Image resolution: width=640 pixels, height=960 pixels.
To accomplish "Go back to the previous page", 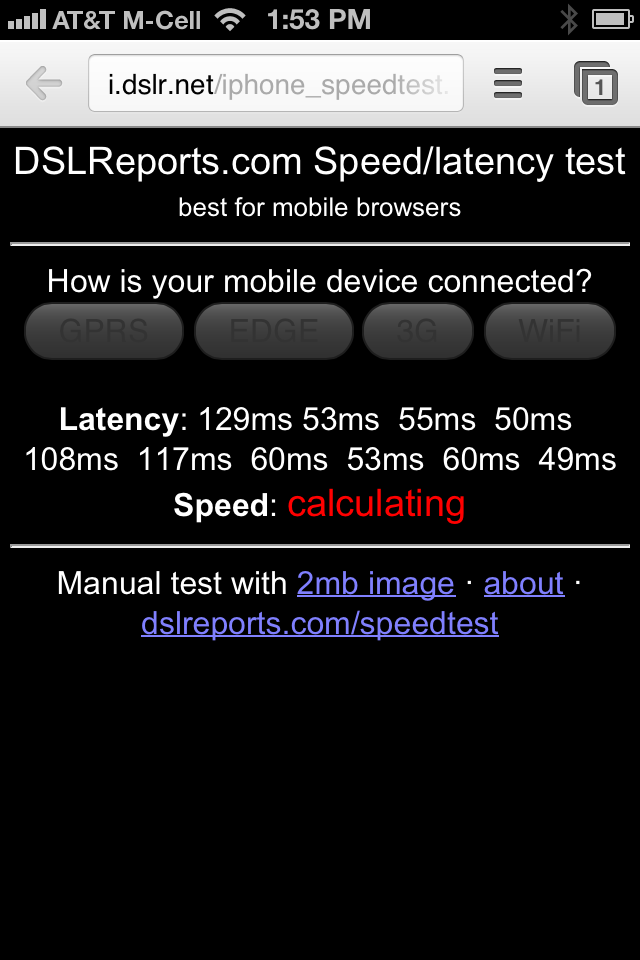I will pyautogui.click(x=44, y=83).
